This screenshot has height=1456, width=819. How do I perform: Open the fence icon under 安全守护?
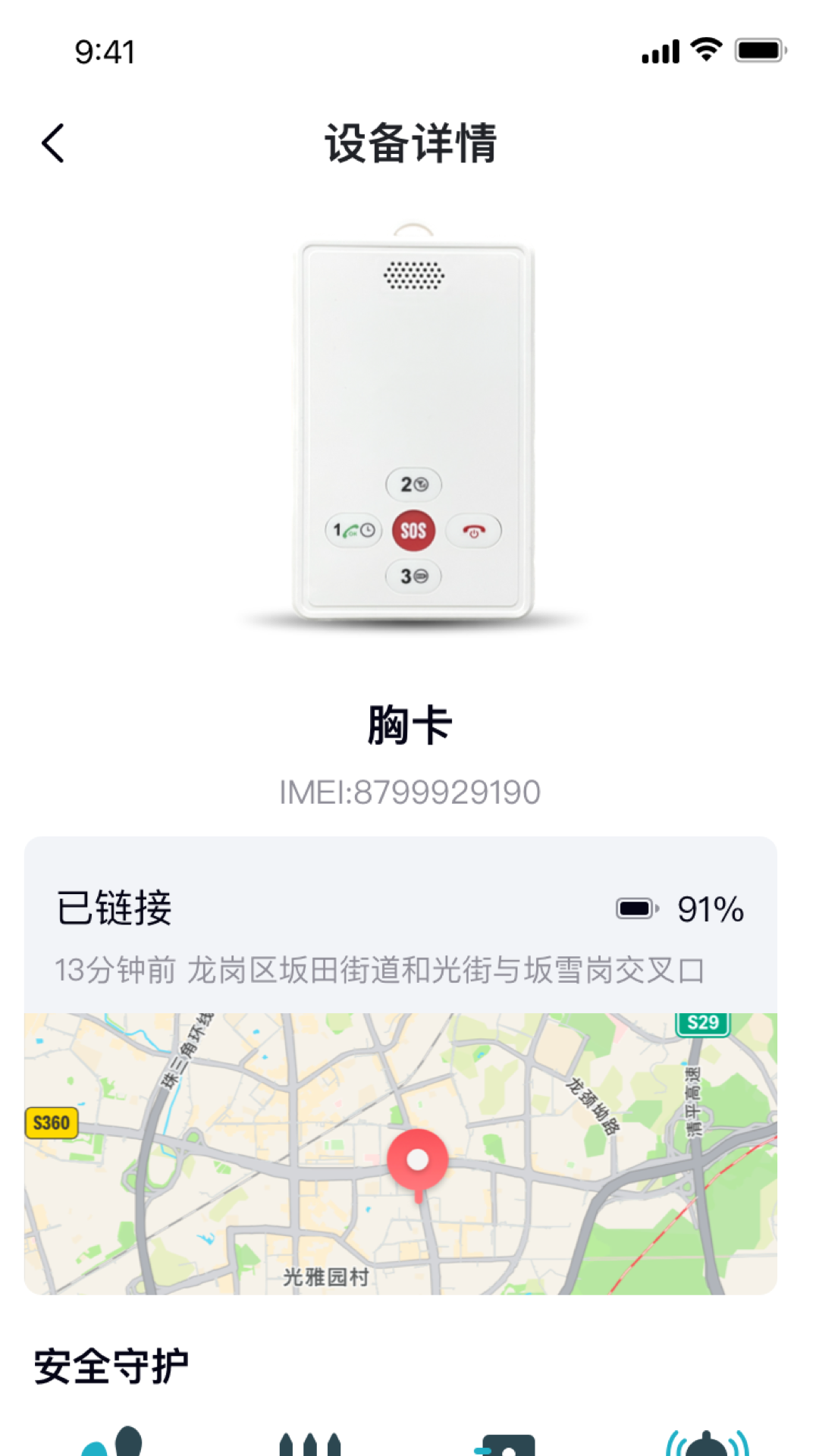(x=309, y=1443)
